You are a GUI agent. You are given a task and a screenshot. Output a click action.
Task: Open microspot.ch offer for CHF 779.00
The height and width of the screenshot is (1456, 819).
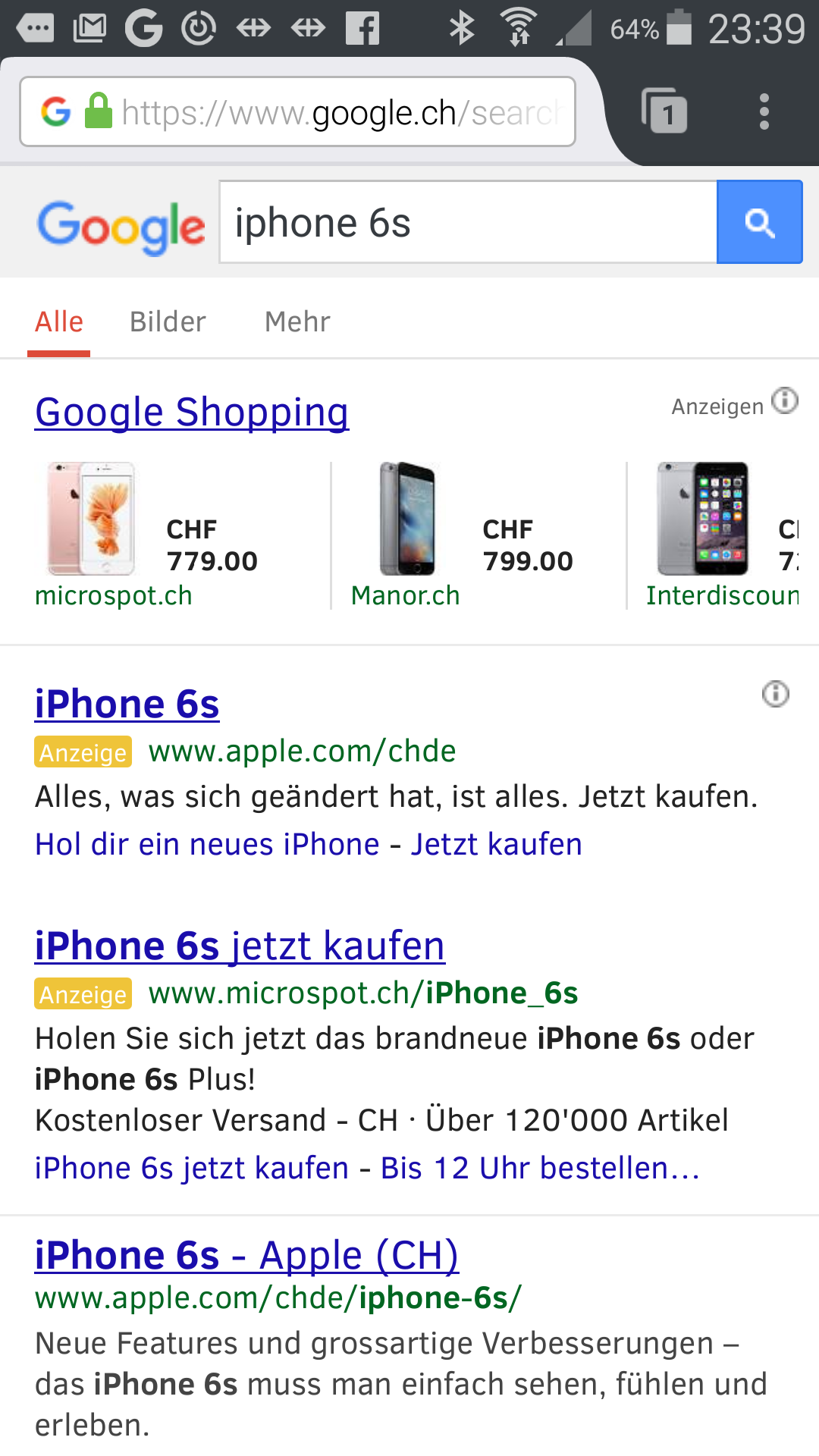click(x=152, y=535)
